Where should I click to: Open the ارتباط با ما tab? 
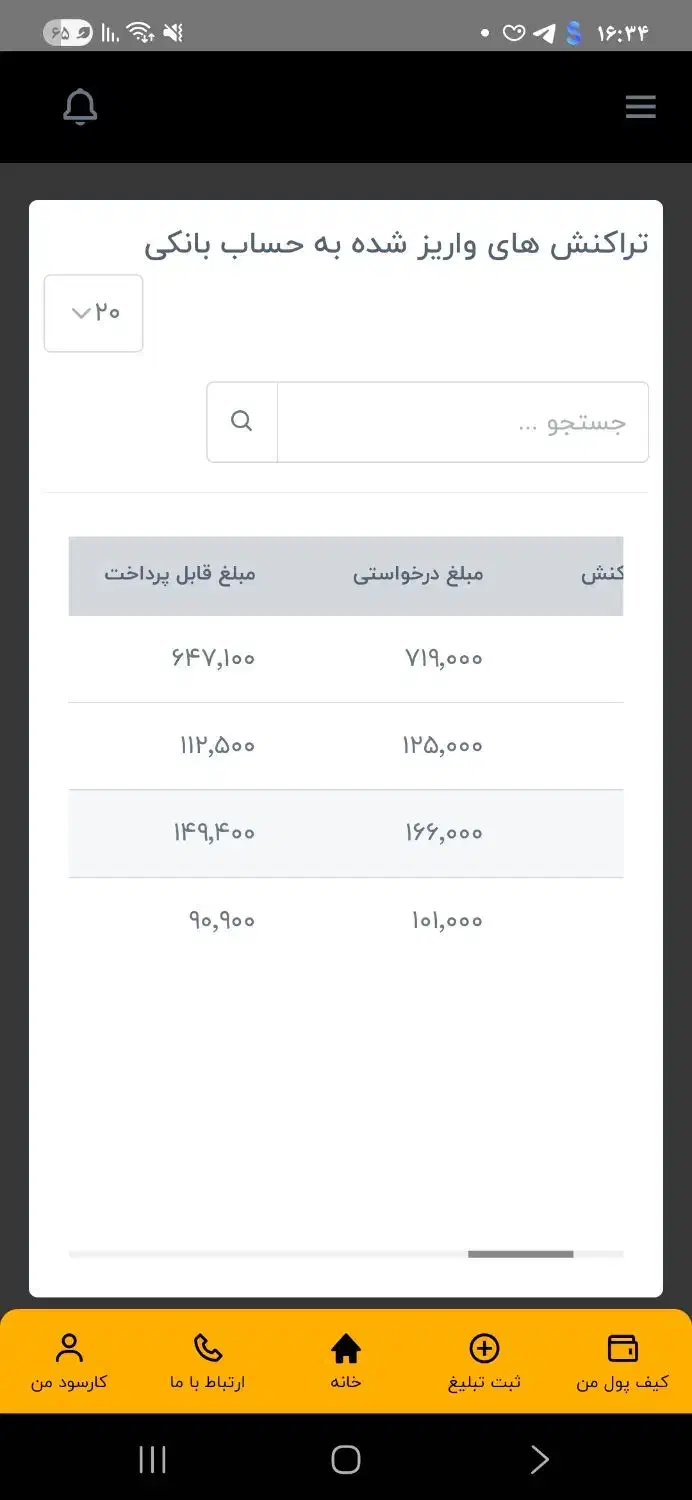click(208, 1362)
